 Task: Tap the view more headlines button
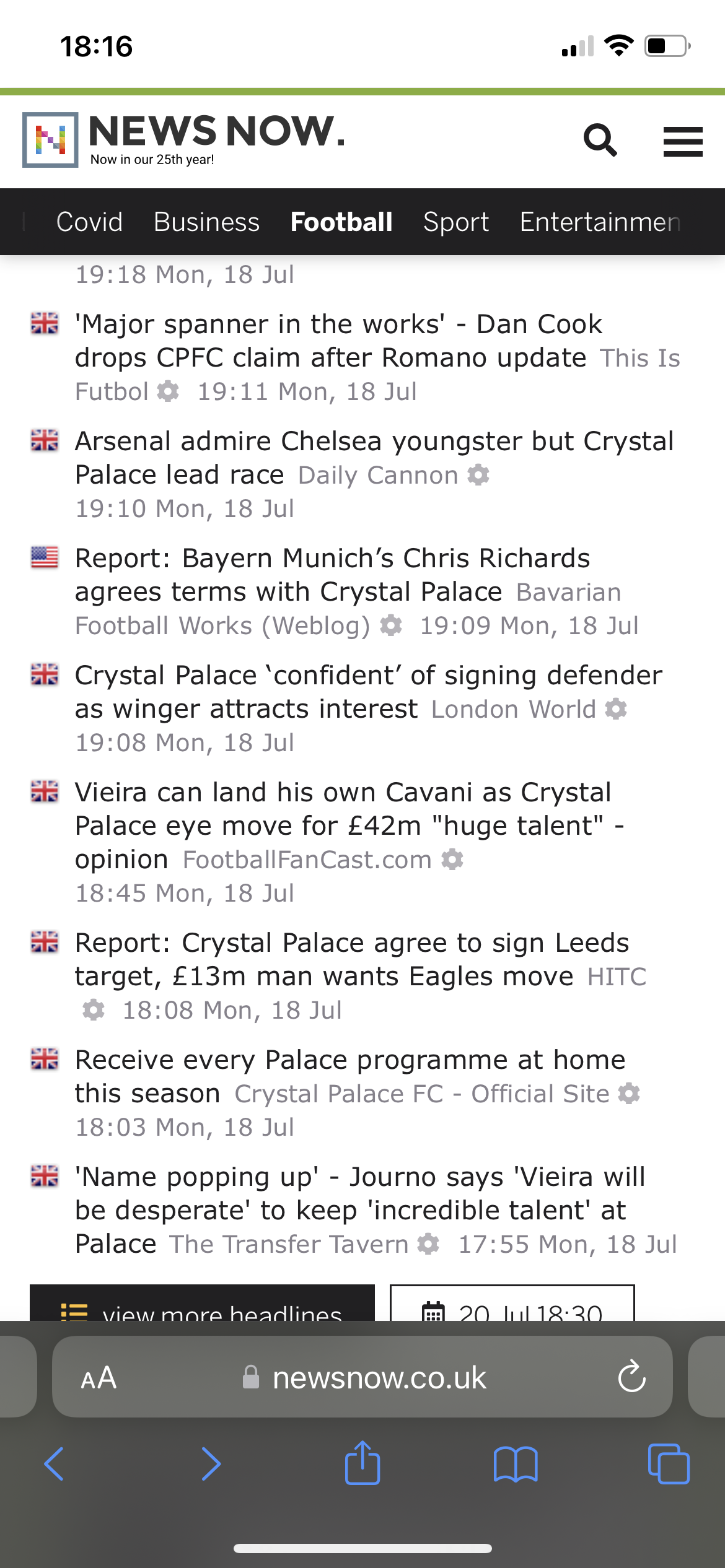pos(202,1303)
